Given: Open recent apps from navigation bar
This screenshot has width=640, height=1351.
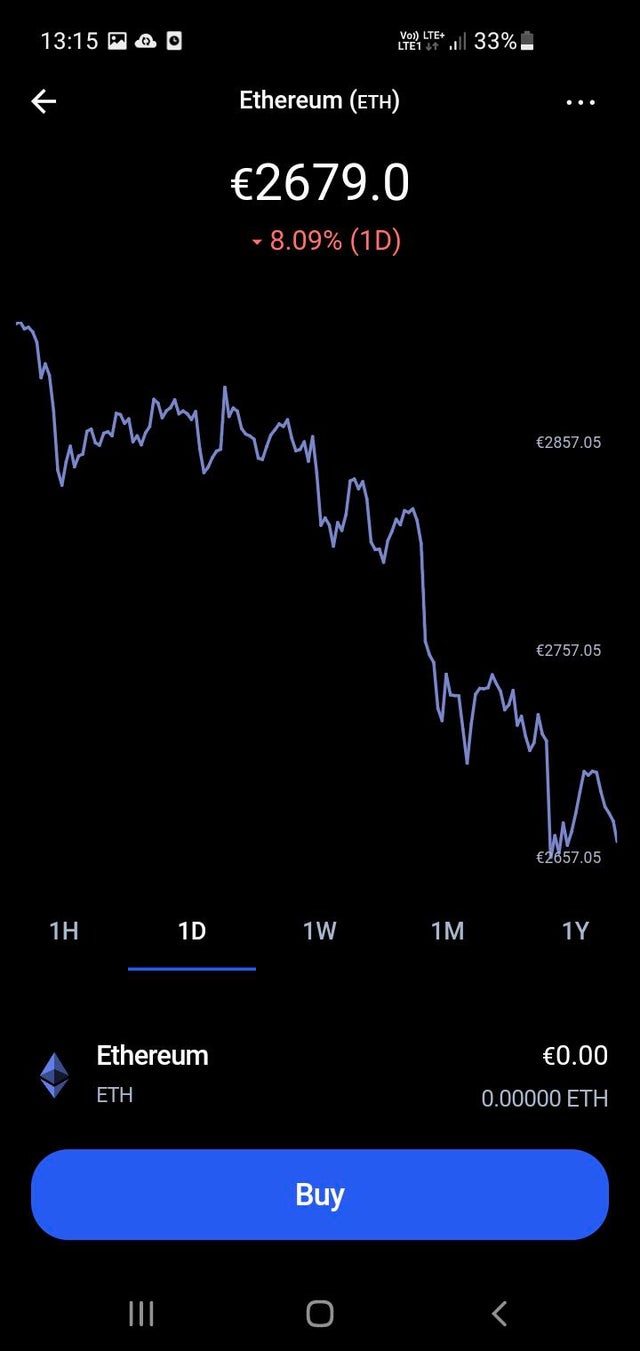Looking at the screenshot, I should pos(141,1313).
